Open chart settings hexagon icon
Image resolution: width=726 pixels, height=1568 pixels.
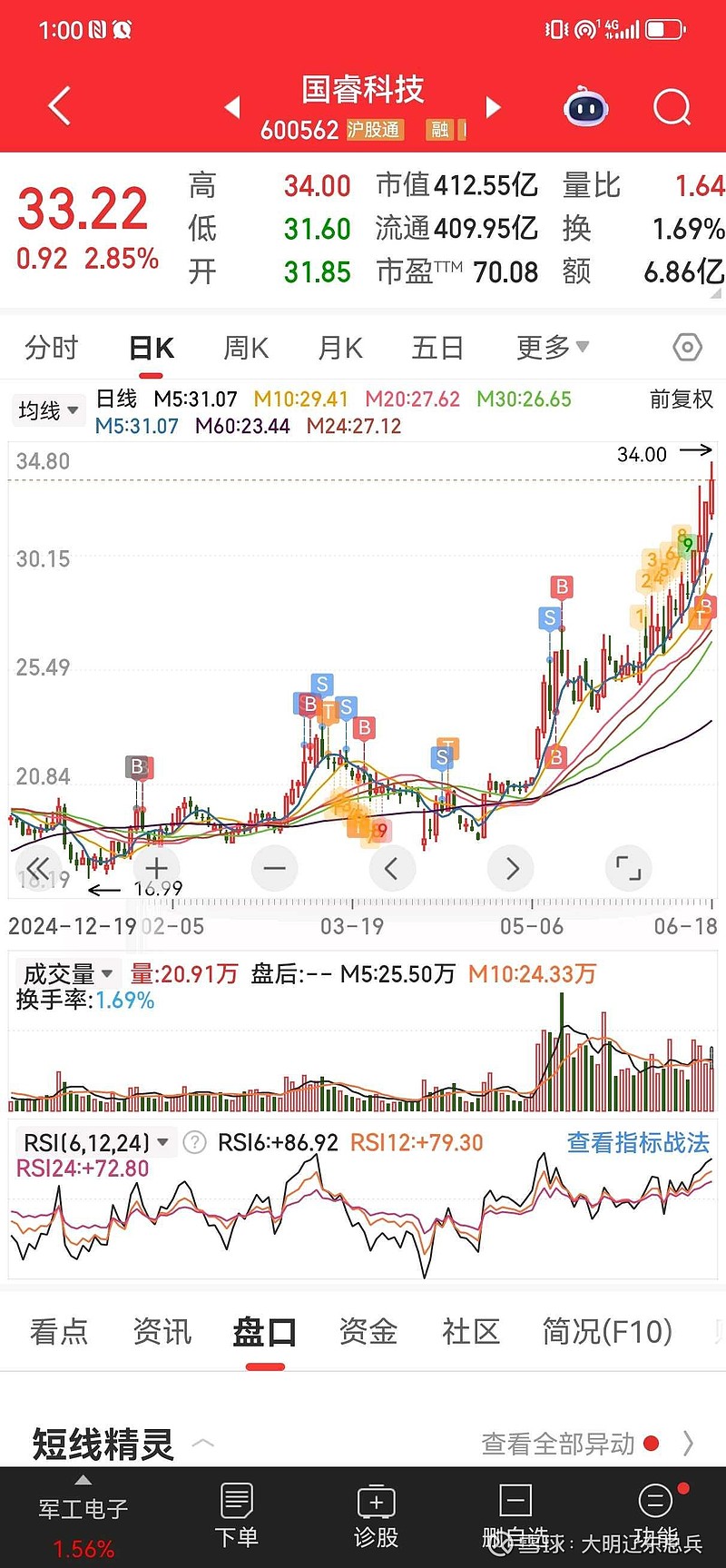pyautogui.click(x=687, y=348)
